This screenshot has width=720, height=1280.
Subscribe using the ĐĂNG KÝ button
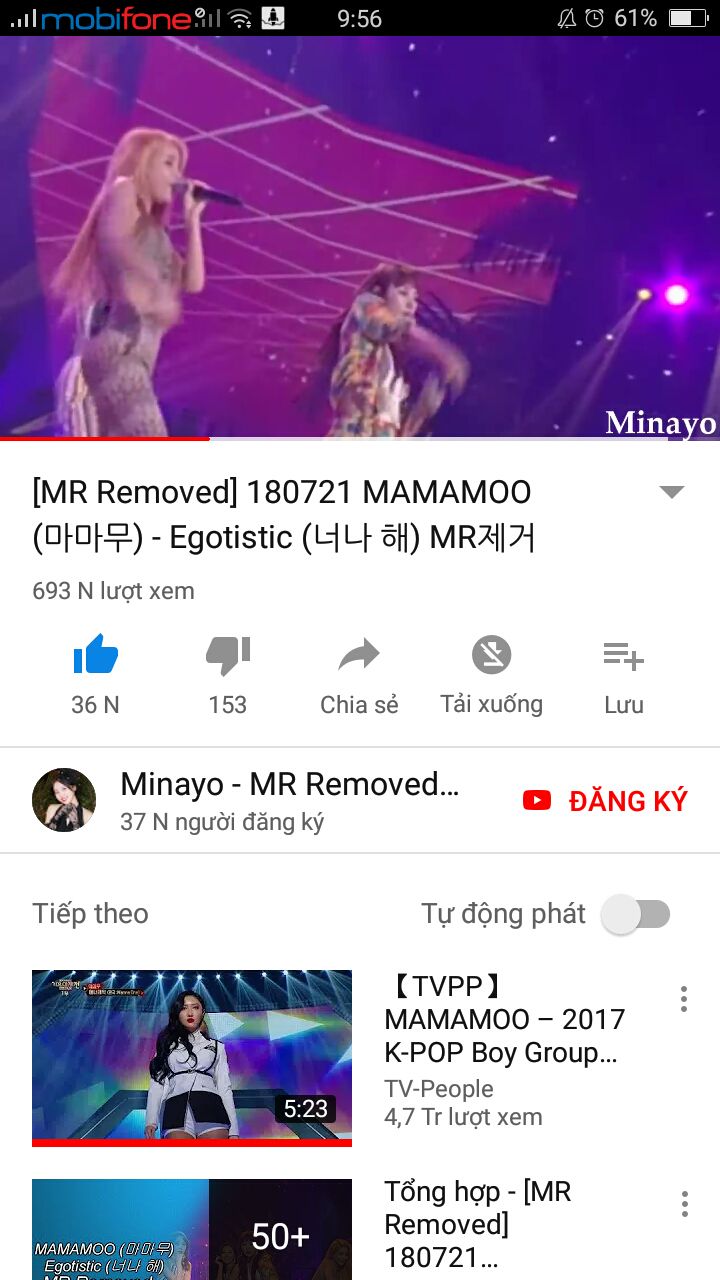606,801
